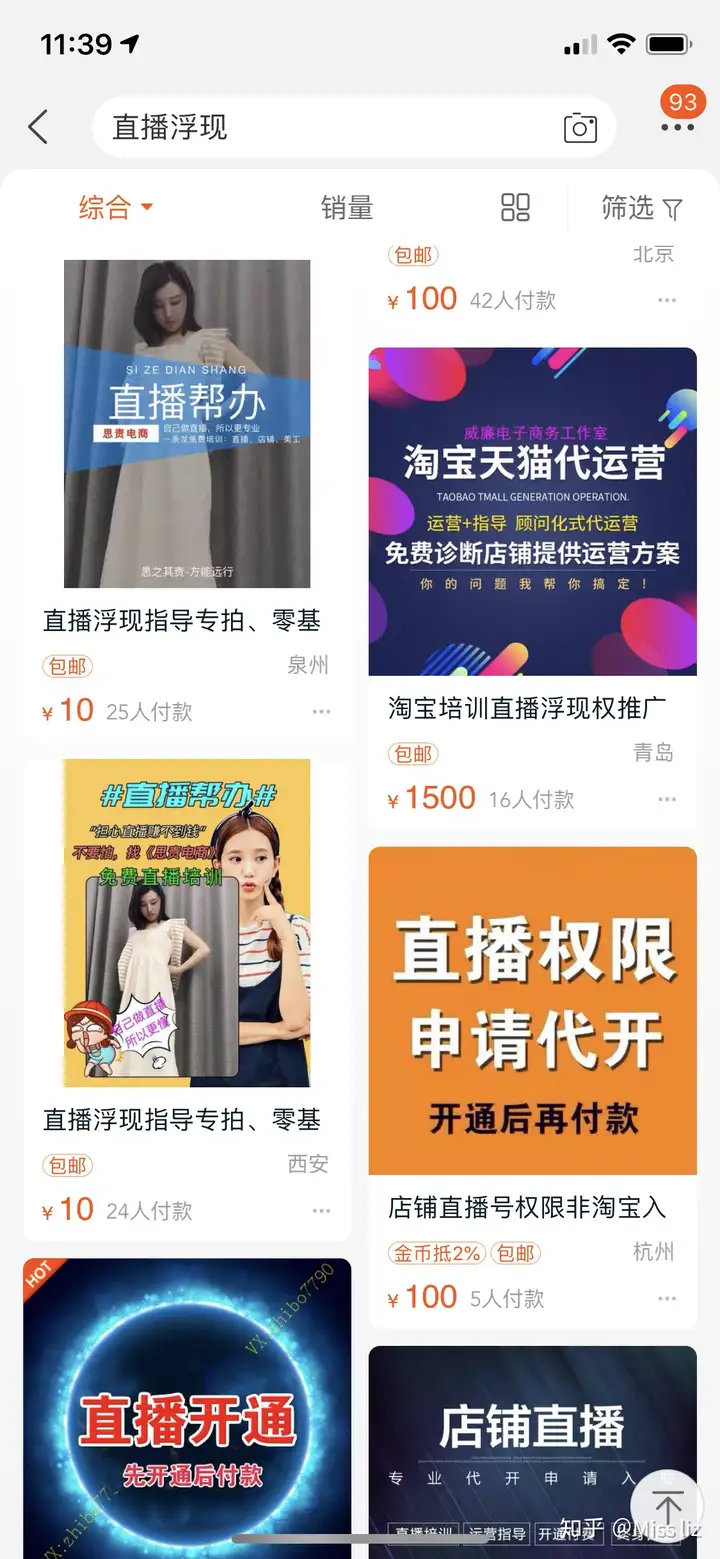Open the more options menu with 93 badge
This screenshot has width=720, height=1559.
pyautogui.click(x=677, y=127)
